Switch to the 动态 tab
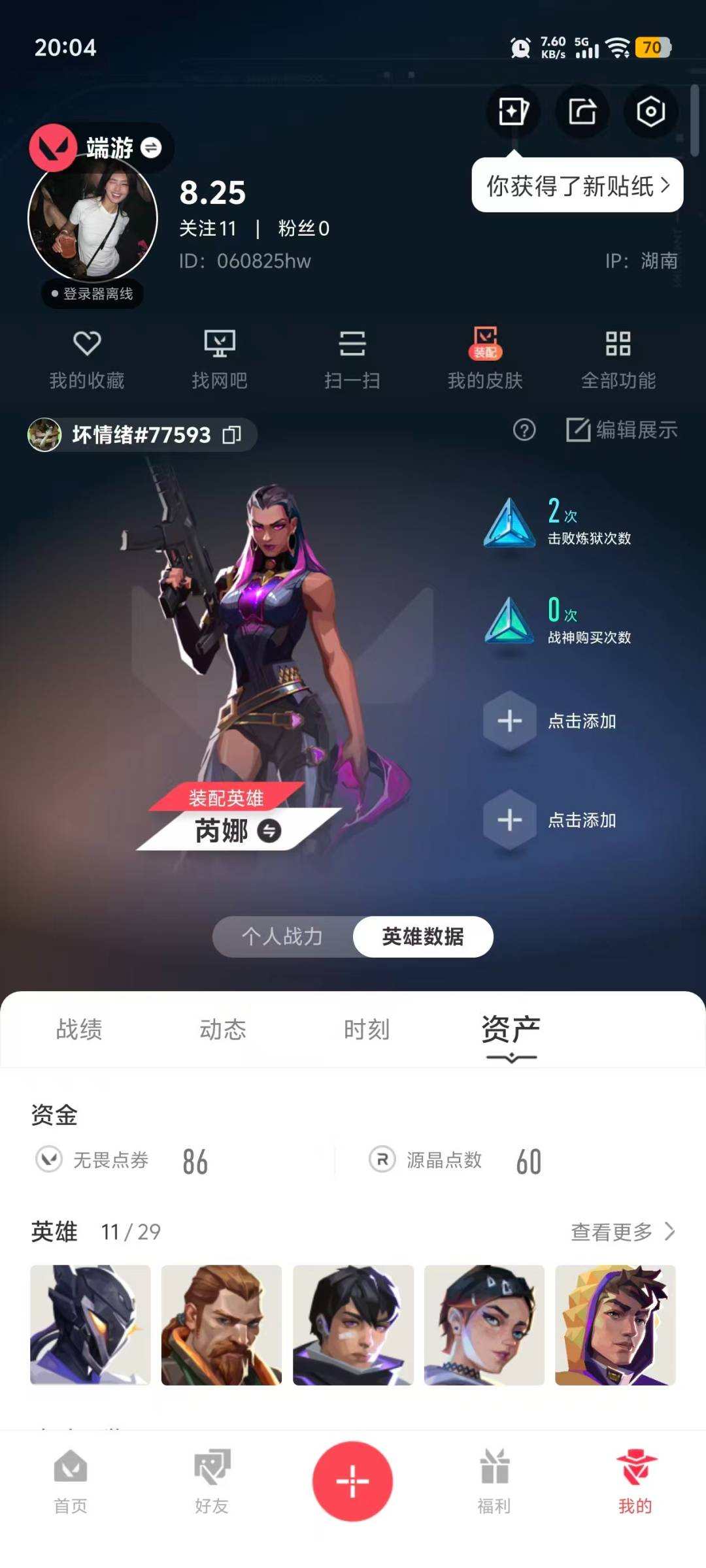This screenshot has width=706, height=1568. (x=222, y=1029)
